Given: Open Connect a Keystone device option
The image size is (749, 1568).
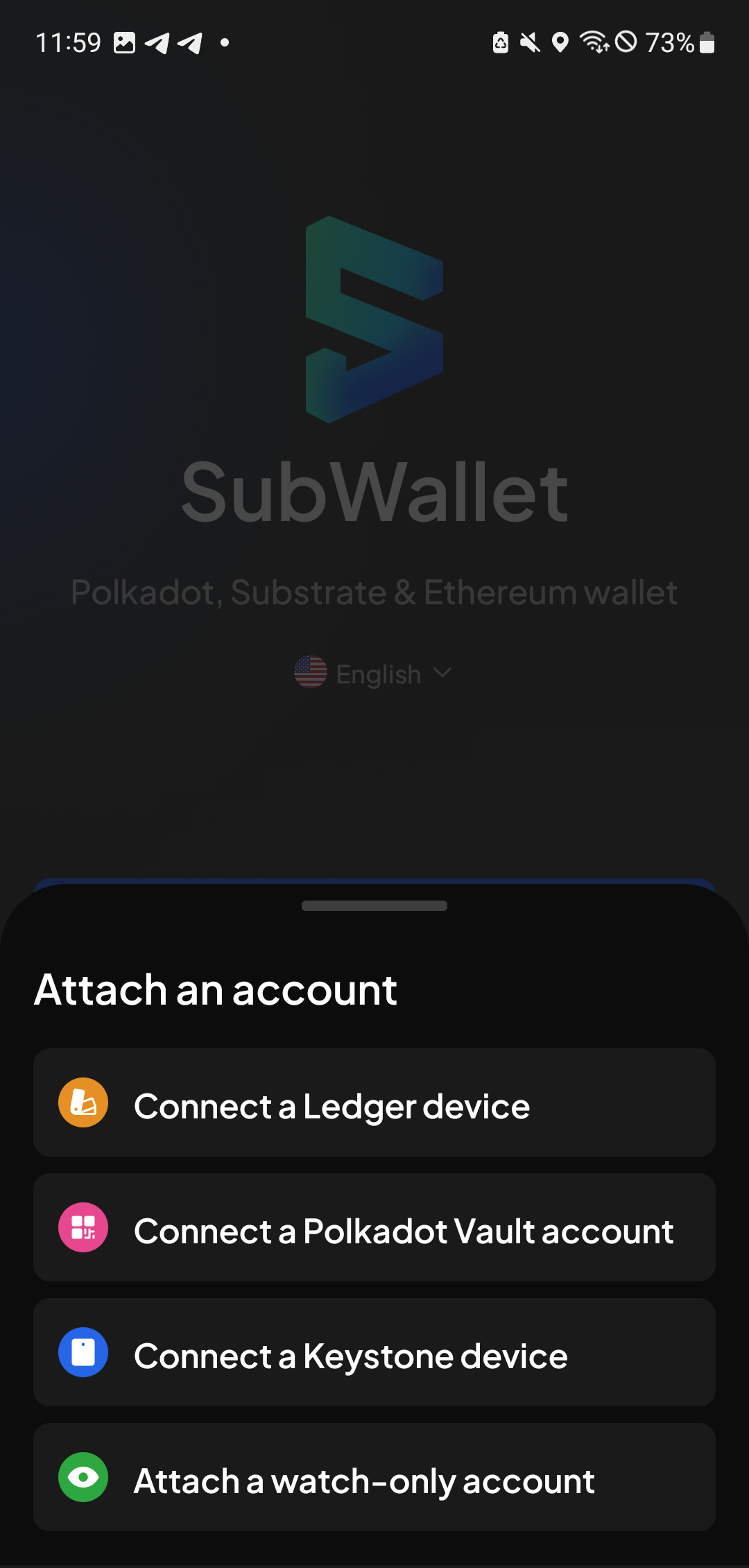Looking at the screenshot, I should coord(374,1352).
